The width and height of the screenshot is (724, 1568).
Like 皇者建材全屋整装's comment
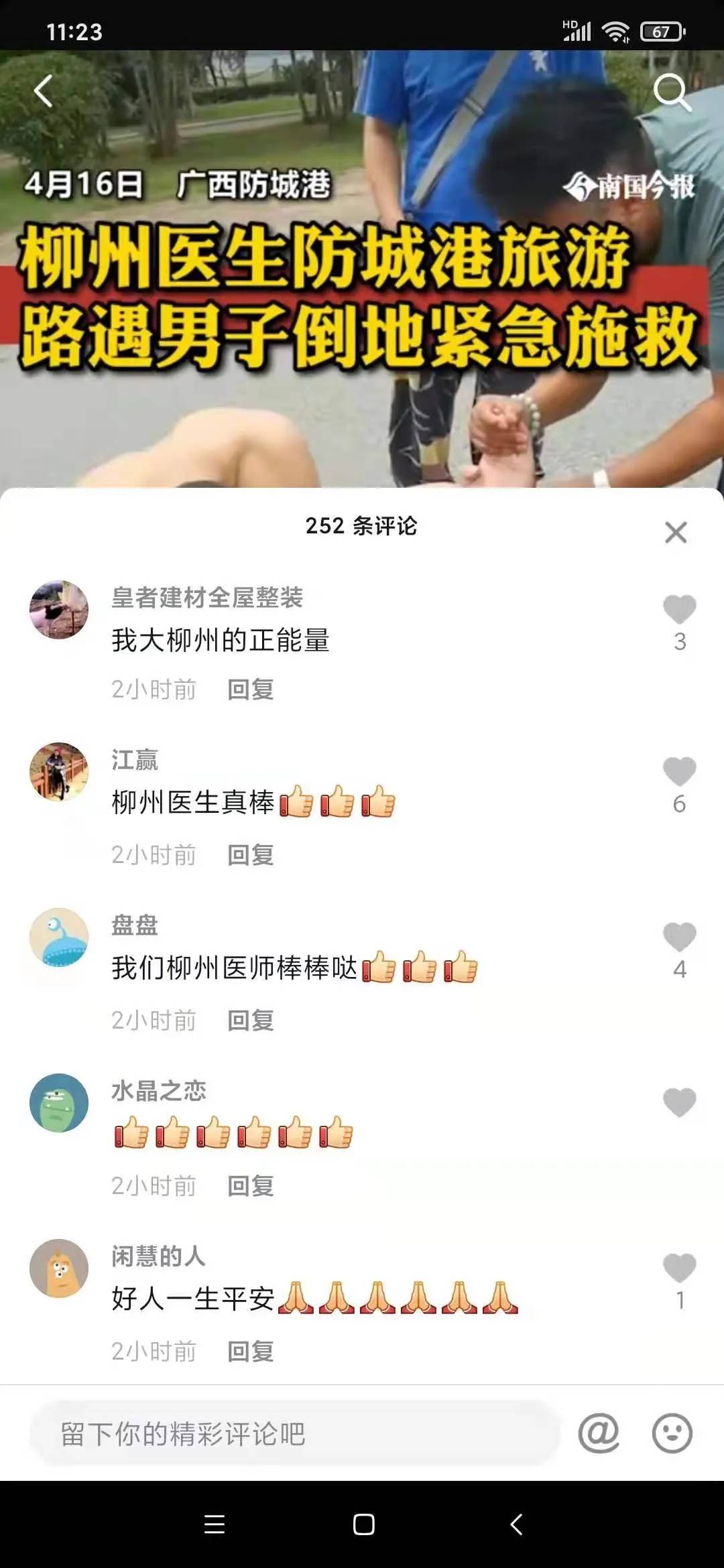click(679, 609)
